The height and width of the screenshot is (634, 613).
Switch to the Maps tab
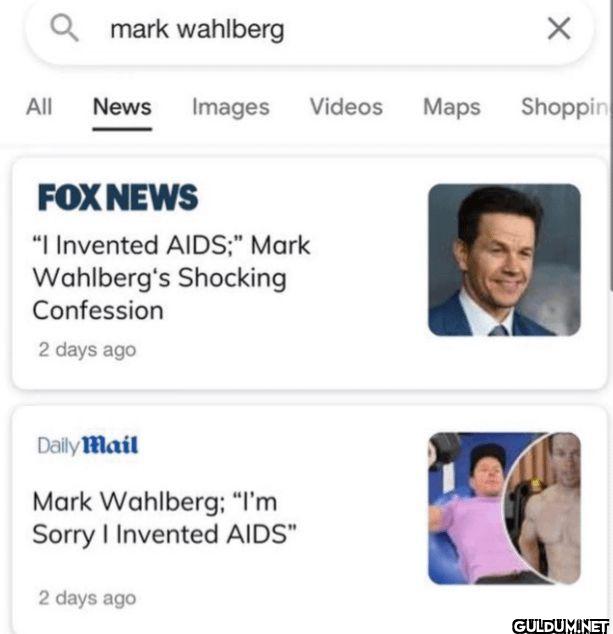tap(451, 107)
